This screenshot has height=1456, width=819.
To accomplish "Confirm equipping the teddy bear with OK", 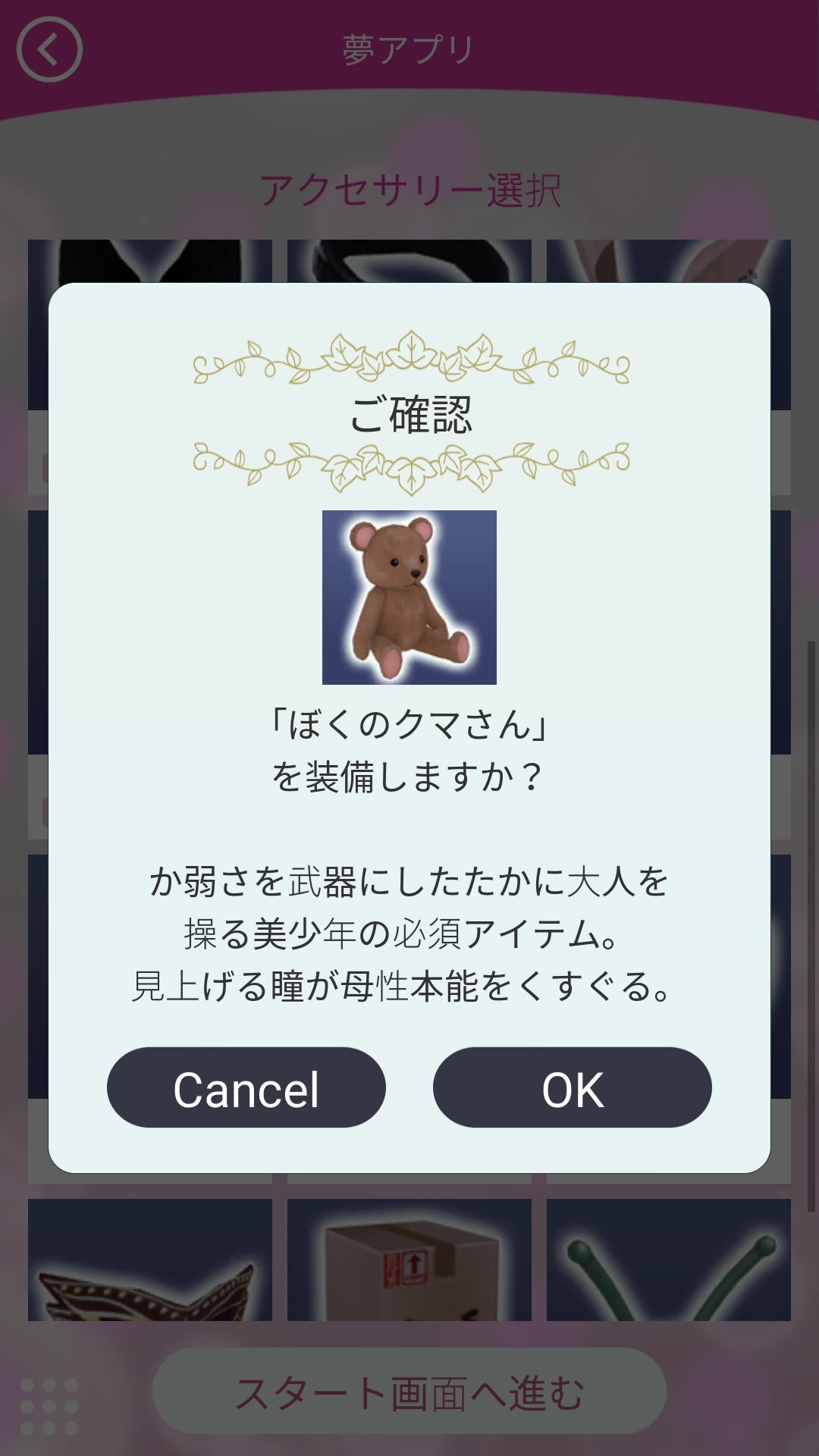I will (572, 1087).
